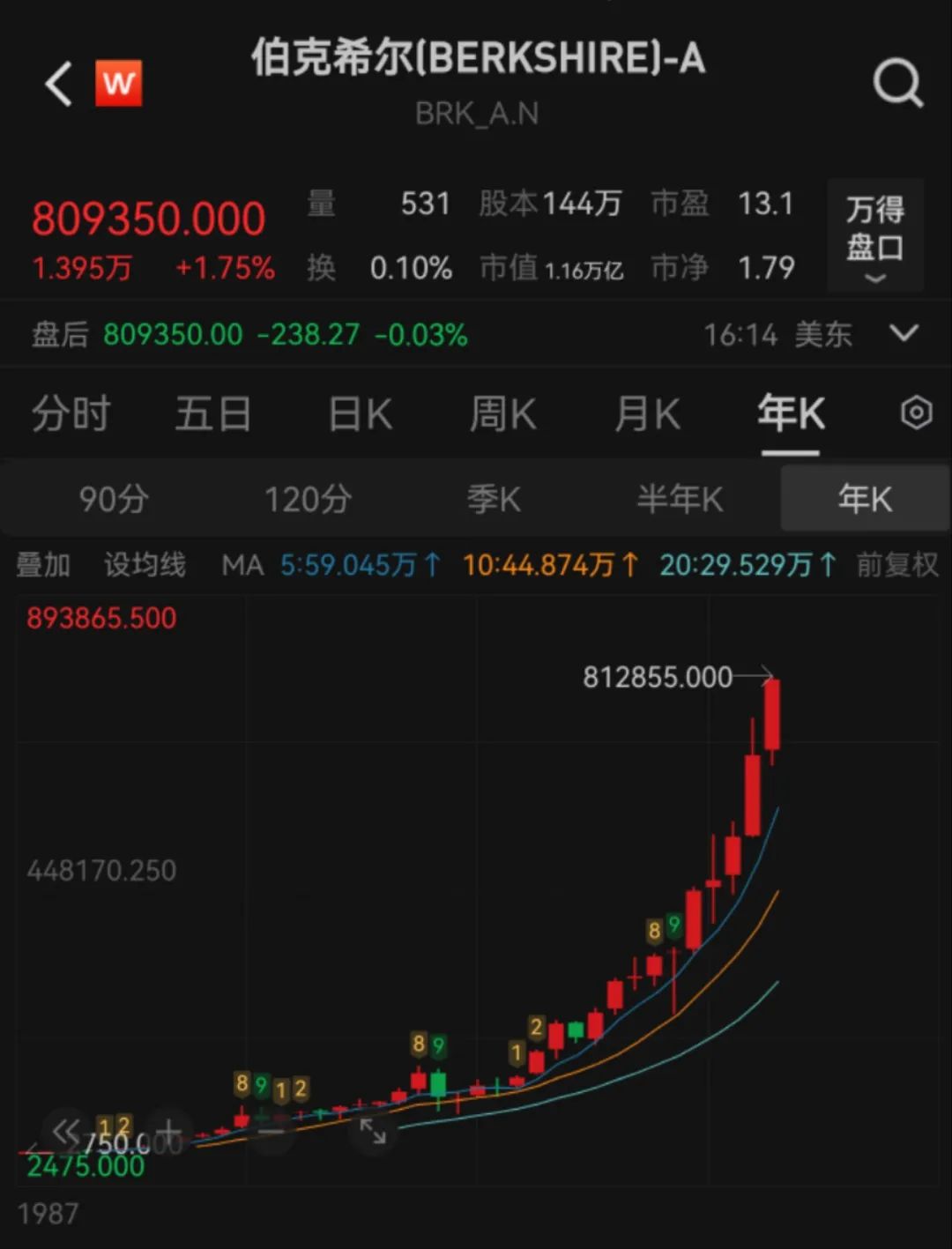This screenshot has height=1249, width=952.
Task: Select the 半年K half-year chart option
Action: click(x=679, y=498)
